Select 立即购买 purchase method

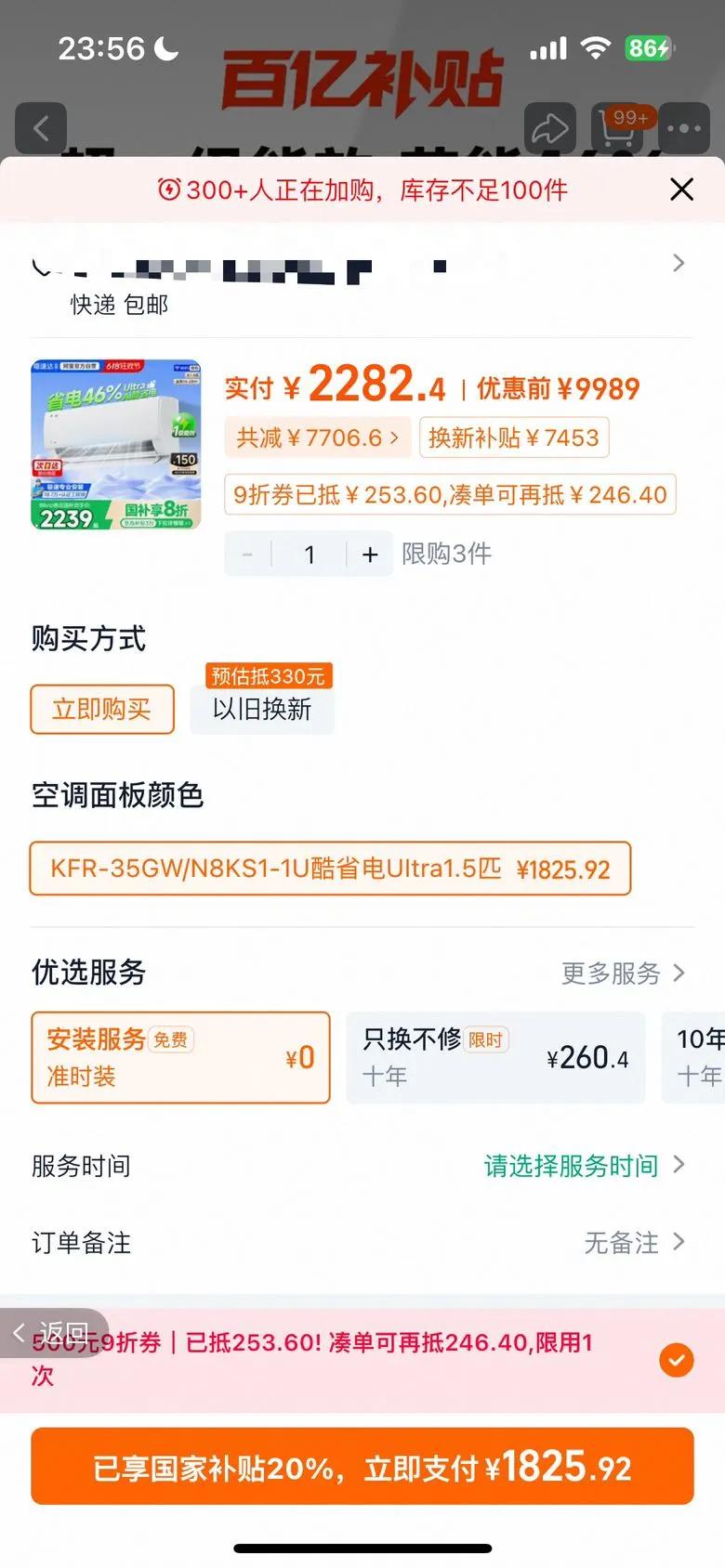coord(102,710)
